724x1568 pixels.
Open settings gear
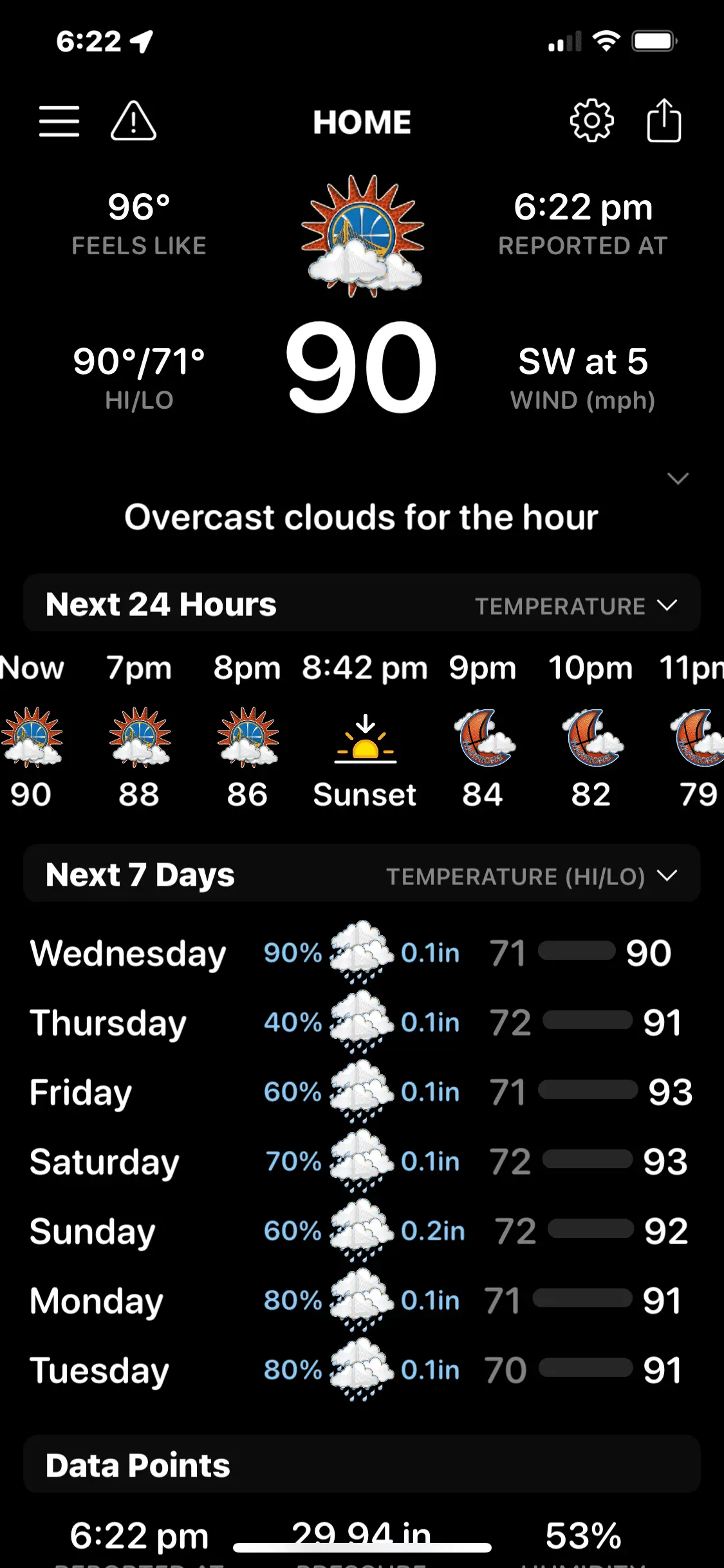coord(591,121)
